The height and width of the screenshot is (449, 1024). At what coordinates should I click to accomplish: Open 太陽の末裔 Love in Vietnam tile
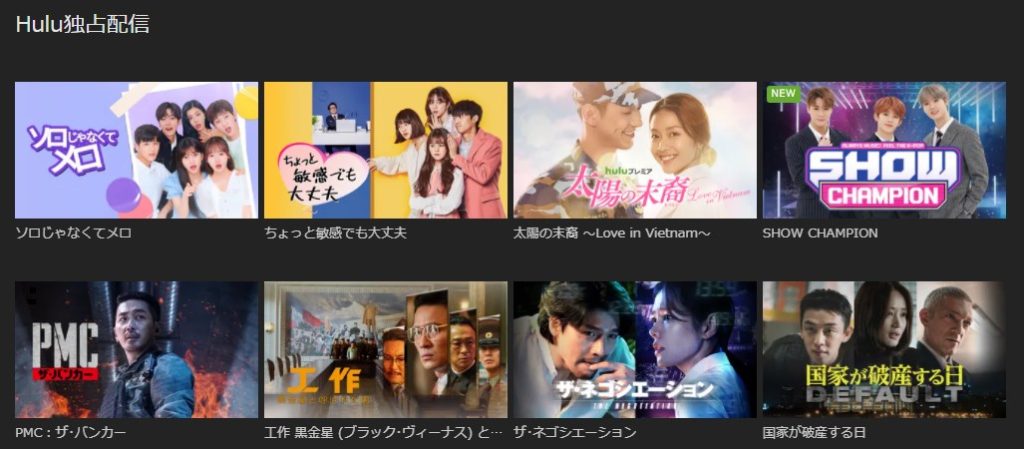(x=634, y=150)
